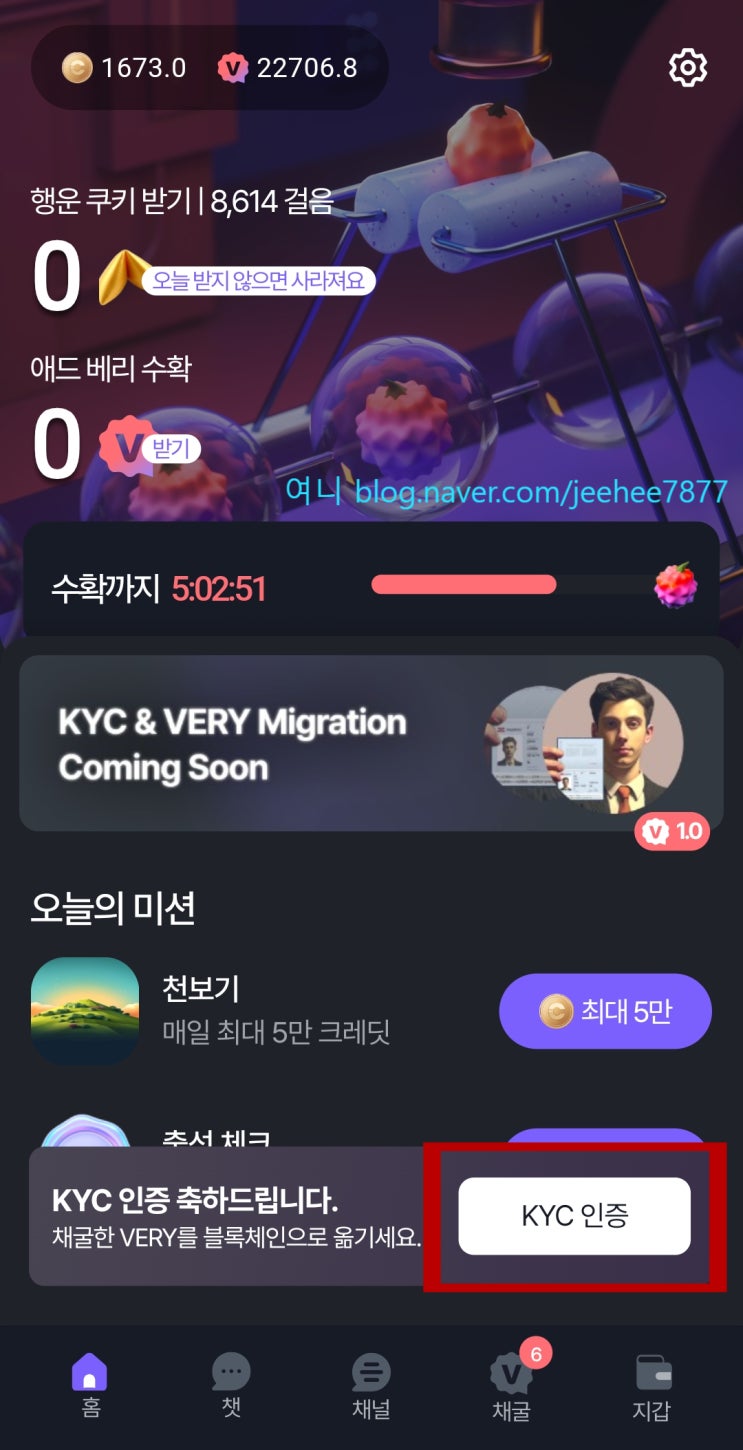Tap the V coin badge showing 1.0
743x1450 pixels.
point(672,831)
